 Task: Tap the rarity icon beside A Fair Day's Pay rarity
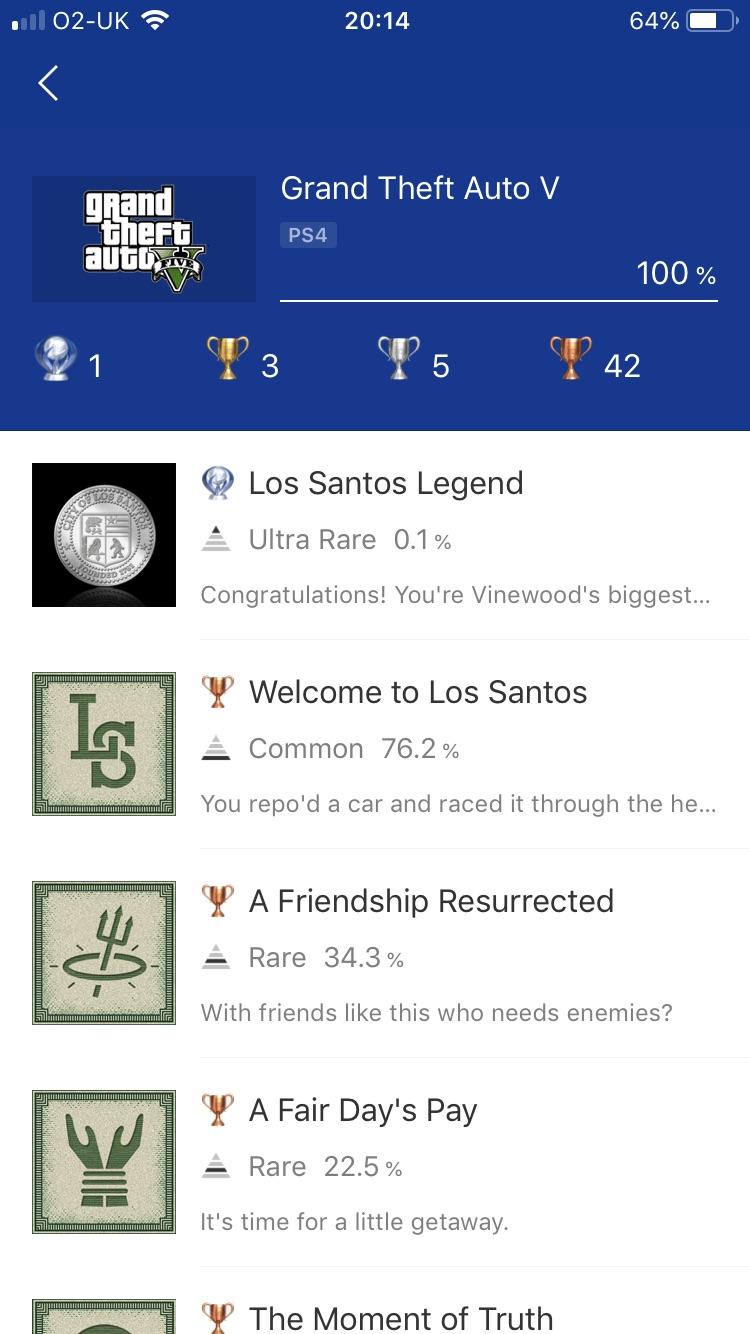coord(219,1165)
